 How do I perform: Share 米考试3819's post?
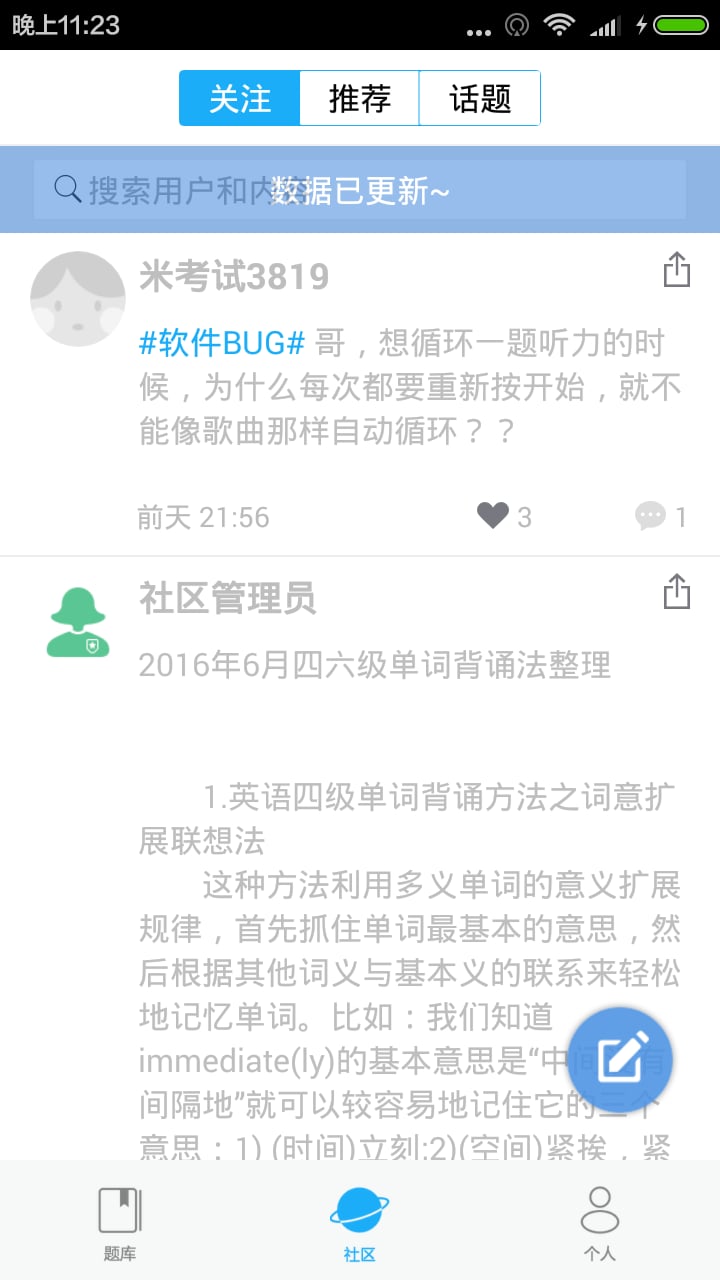point(677,270)
